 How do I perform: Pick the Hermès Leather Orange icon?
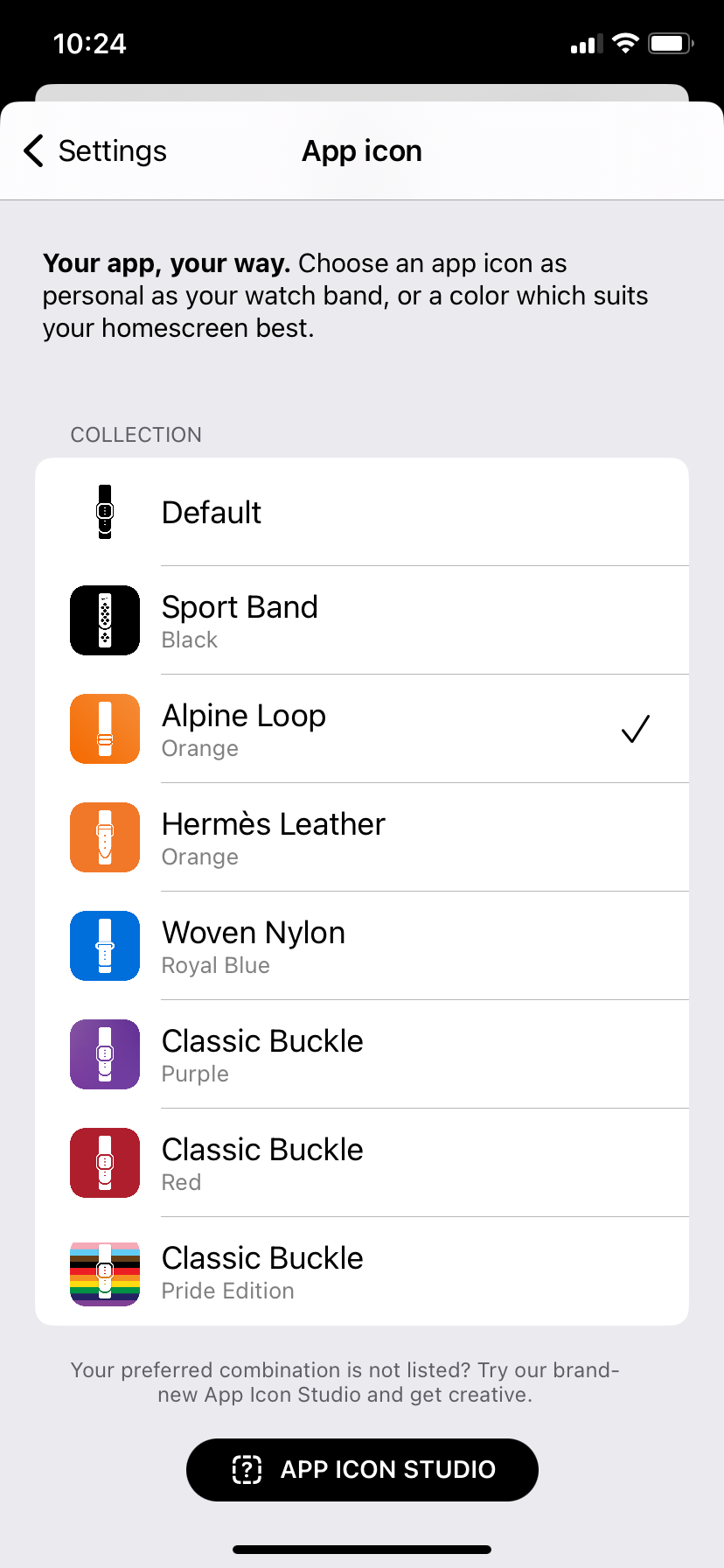[x=362, y=837]
